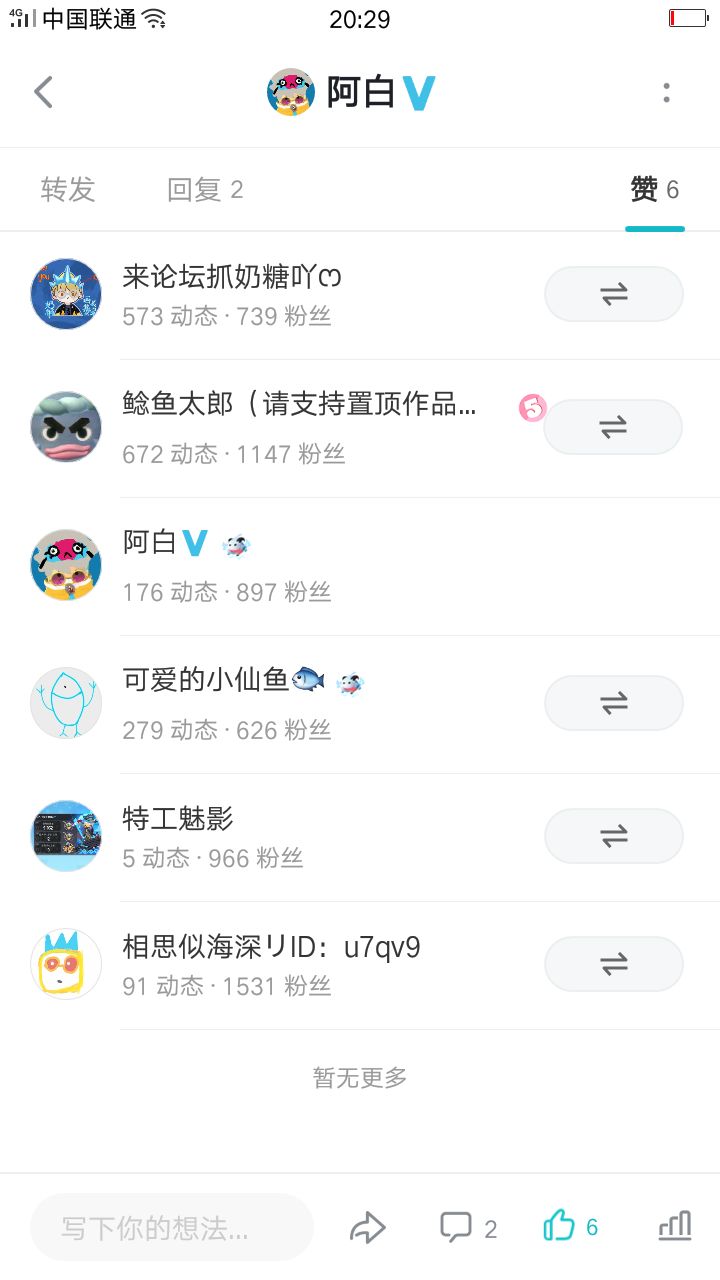Tap the share arrow icon

coord(369,1227)
